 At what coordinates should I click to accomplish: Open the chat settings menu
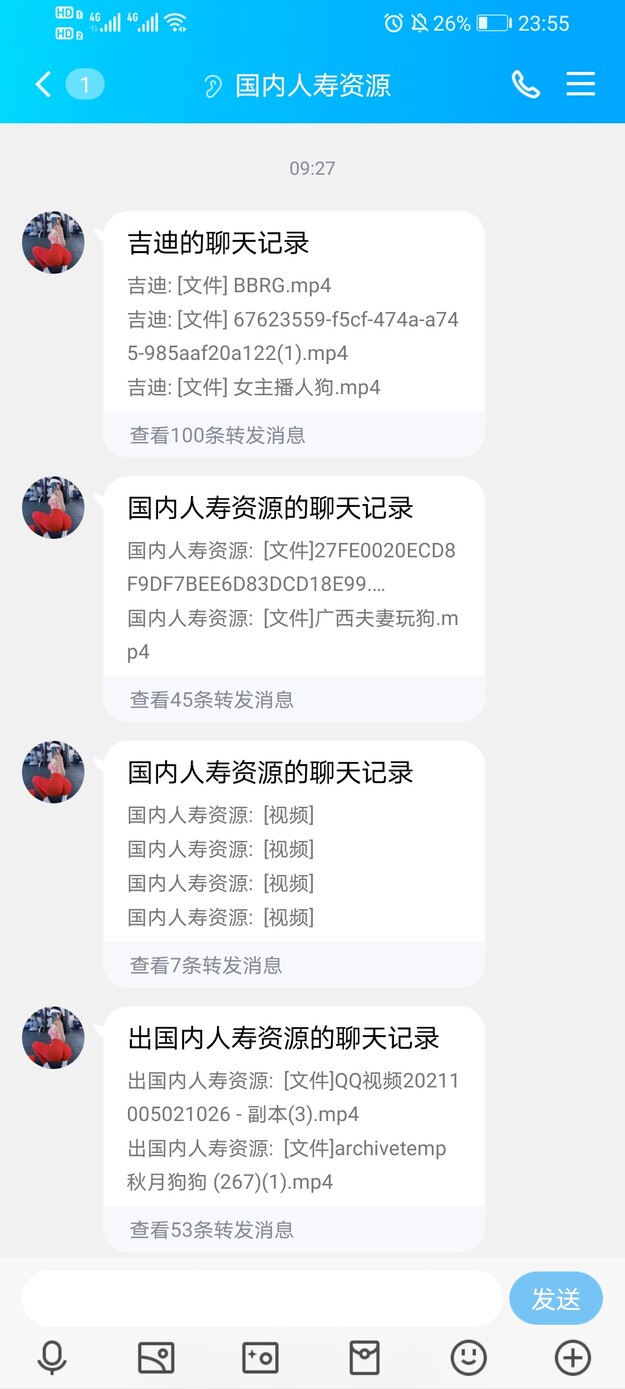pos(581,85)
